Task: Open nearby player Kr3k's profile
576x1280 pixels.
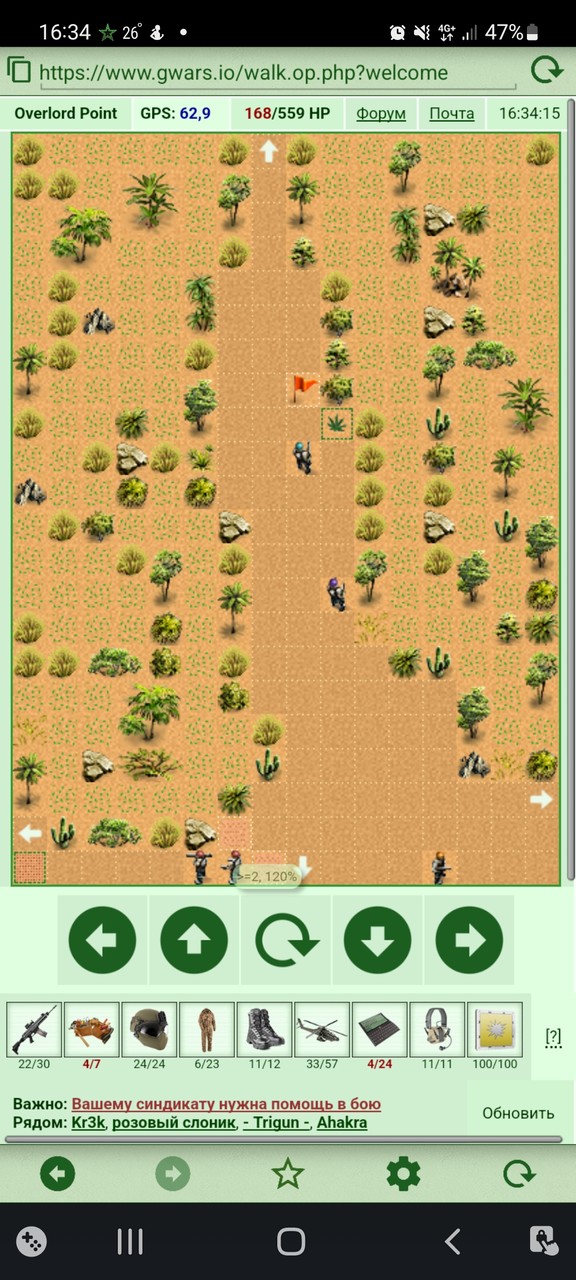Action: [88, 1122]
